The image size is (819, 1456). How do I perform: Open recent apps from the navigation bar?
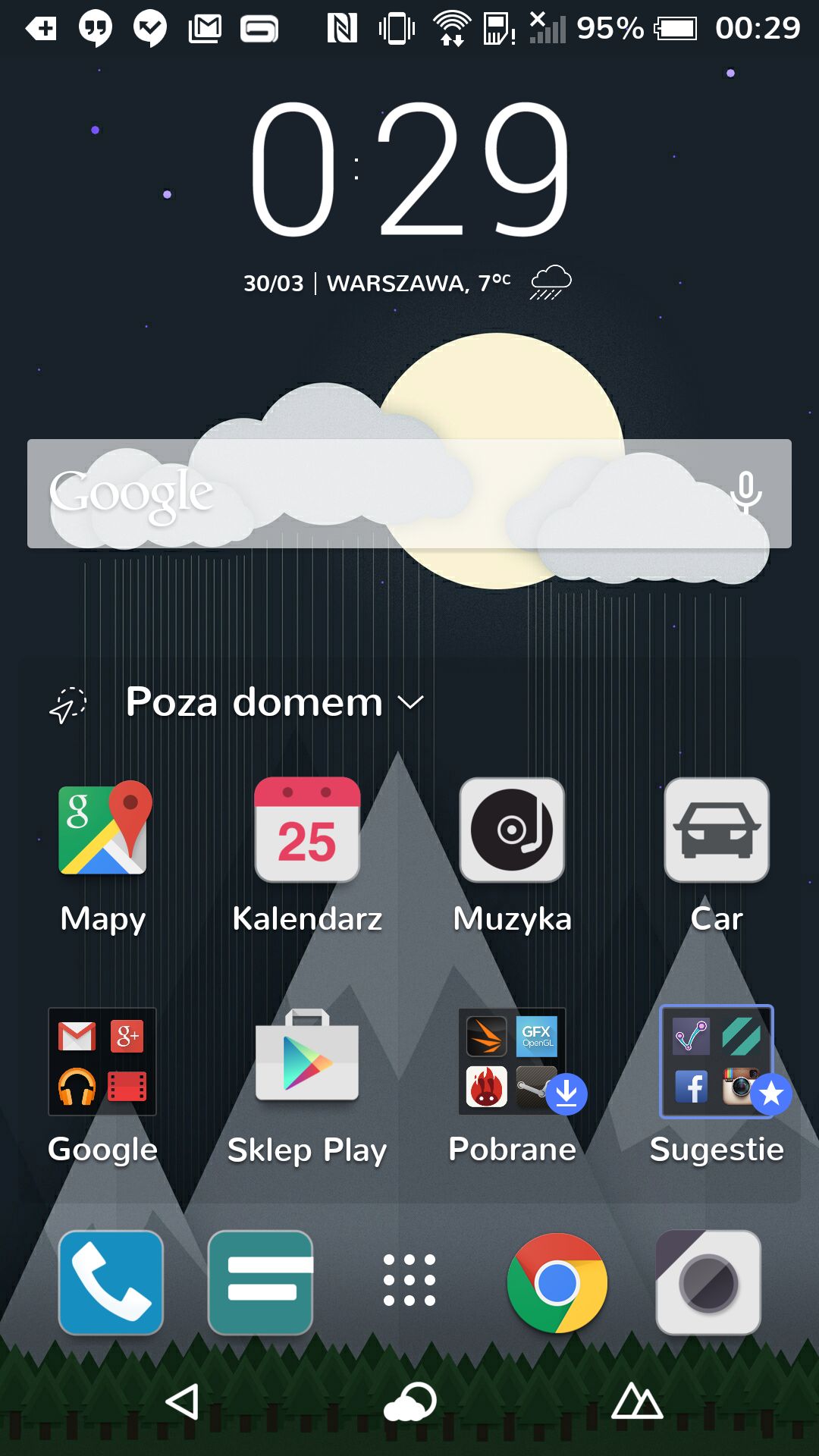click(x=637, y=1401)
